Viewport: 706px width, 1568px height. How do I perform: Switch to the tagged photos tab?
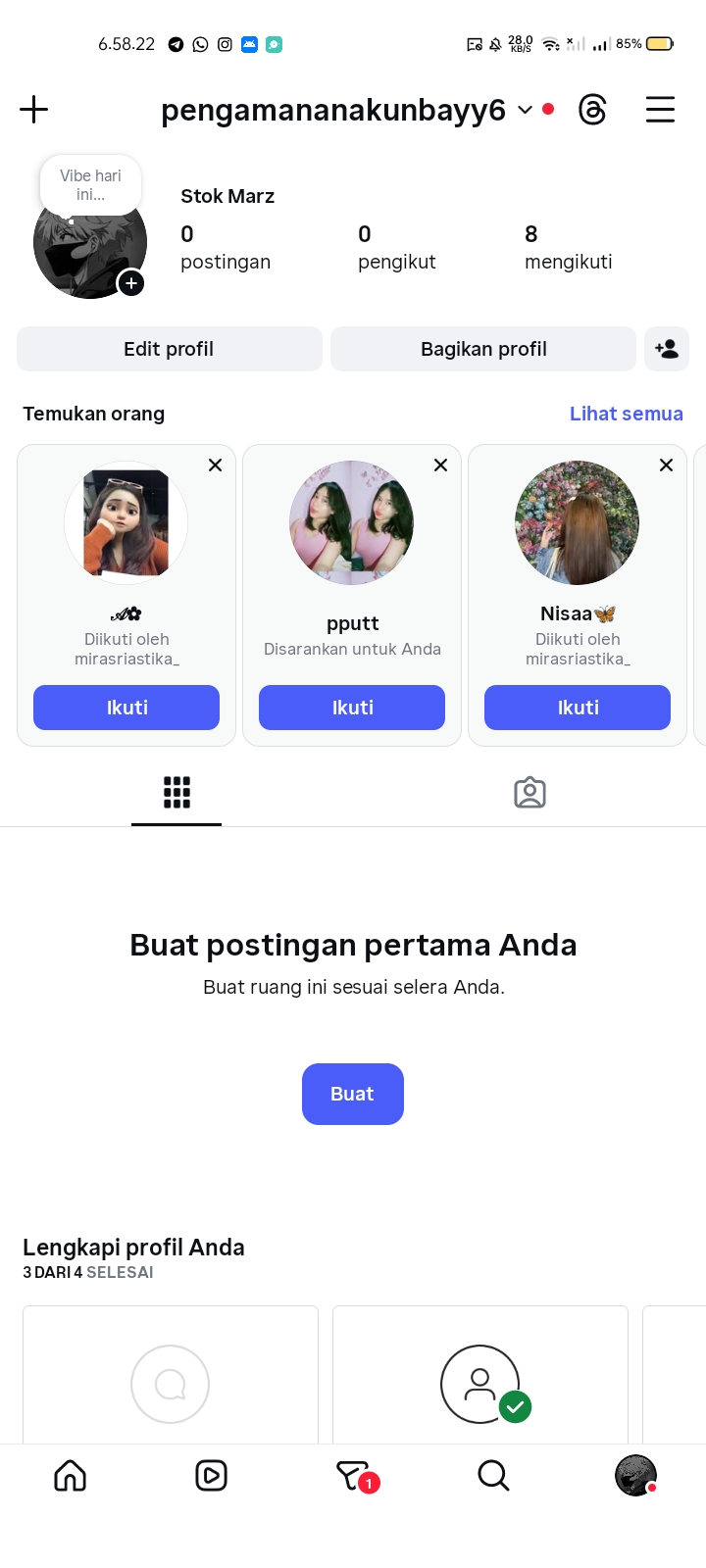(x=529, y=792)
